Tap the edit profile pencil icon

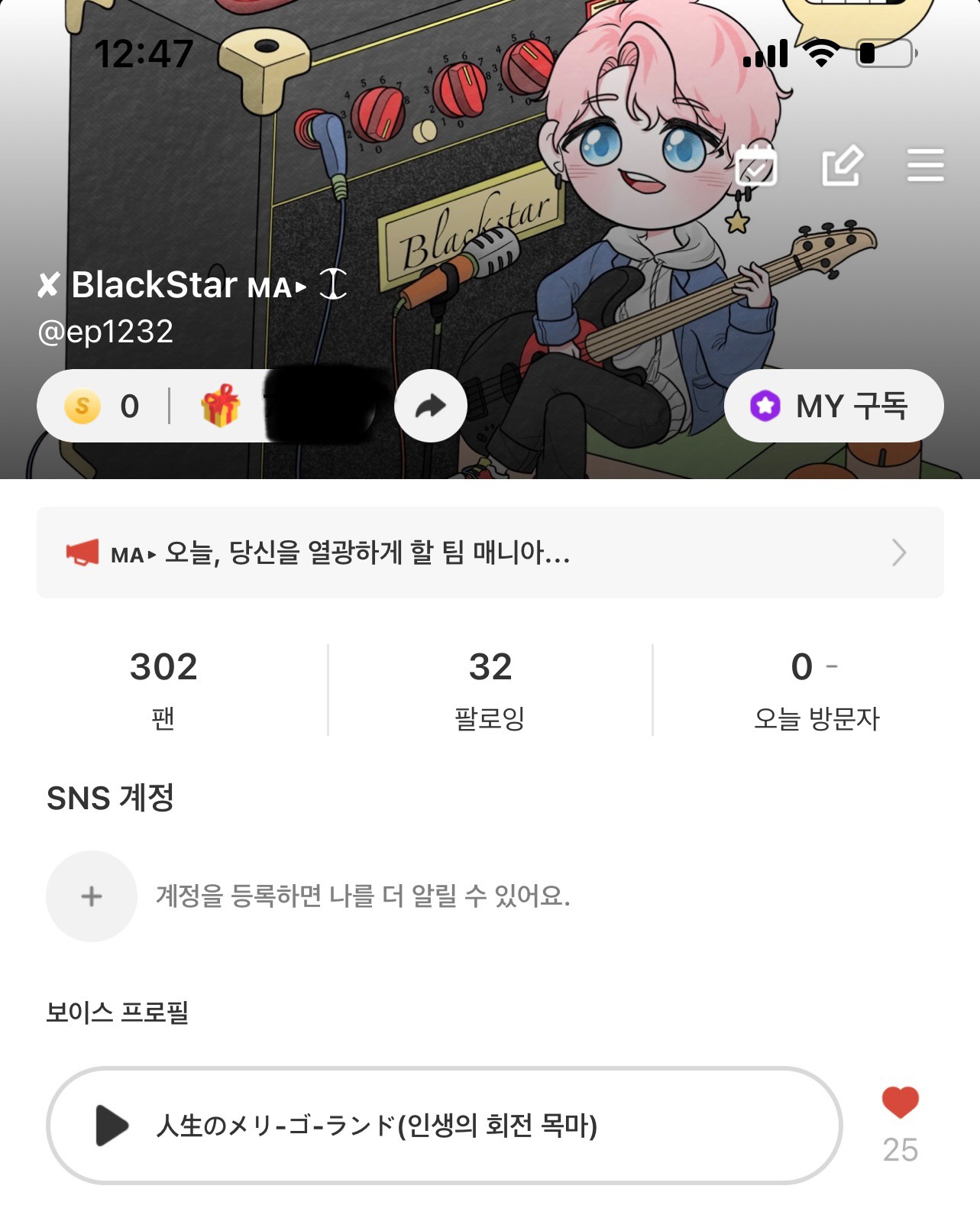(x=842, y=165)
